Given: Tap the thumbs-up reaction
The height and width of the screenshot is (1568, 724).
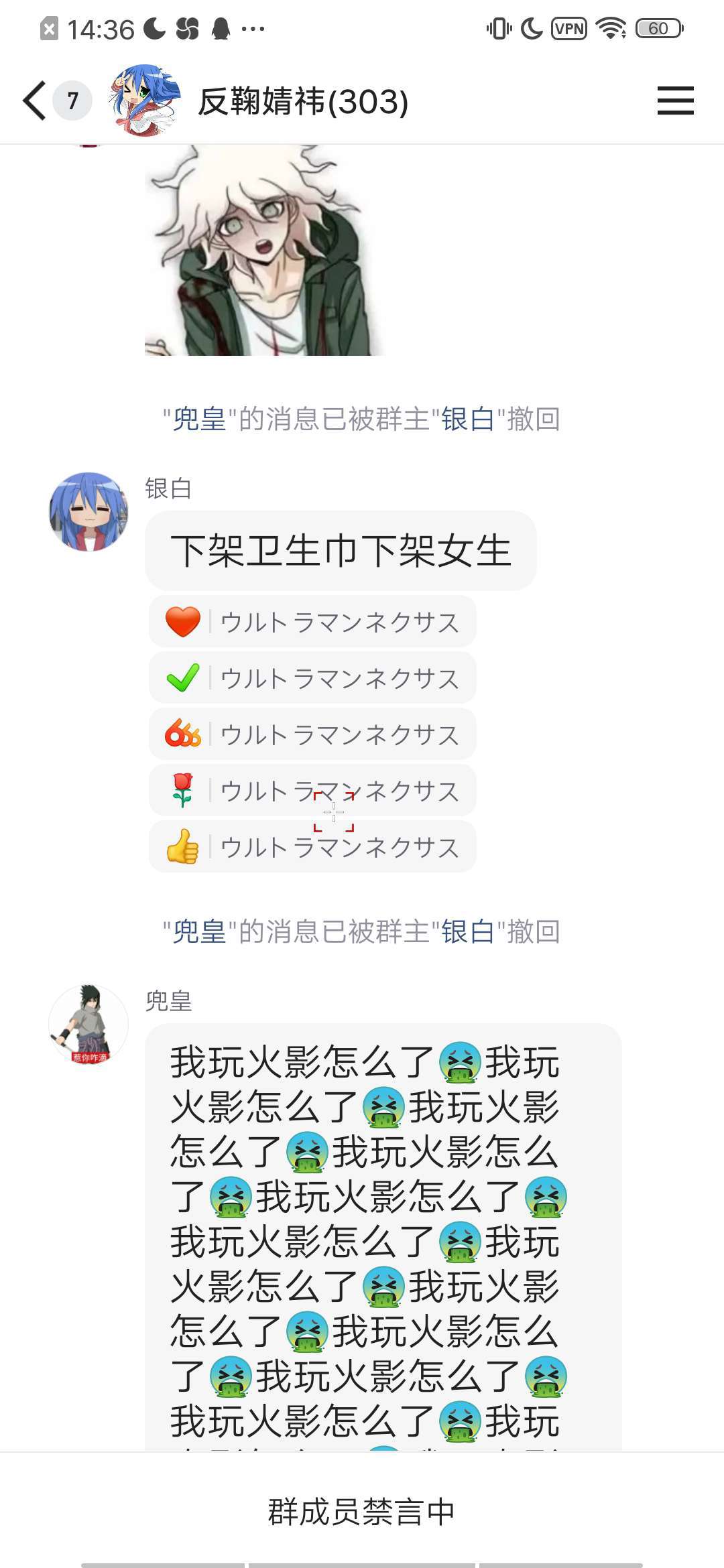Looking at the screenshot, I should click(312, 847).
